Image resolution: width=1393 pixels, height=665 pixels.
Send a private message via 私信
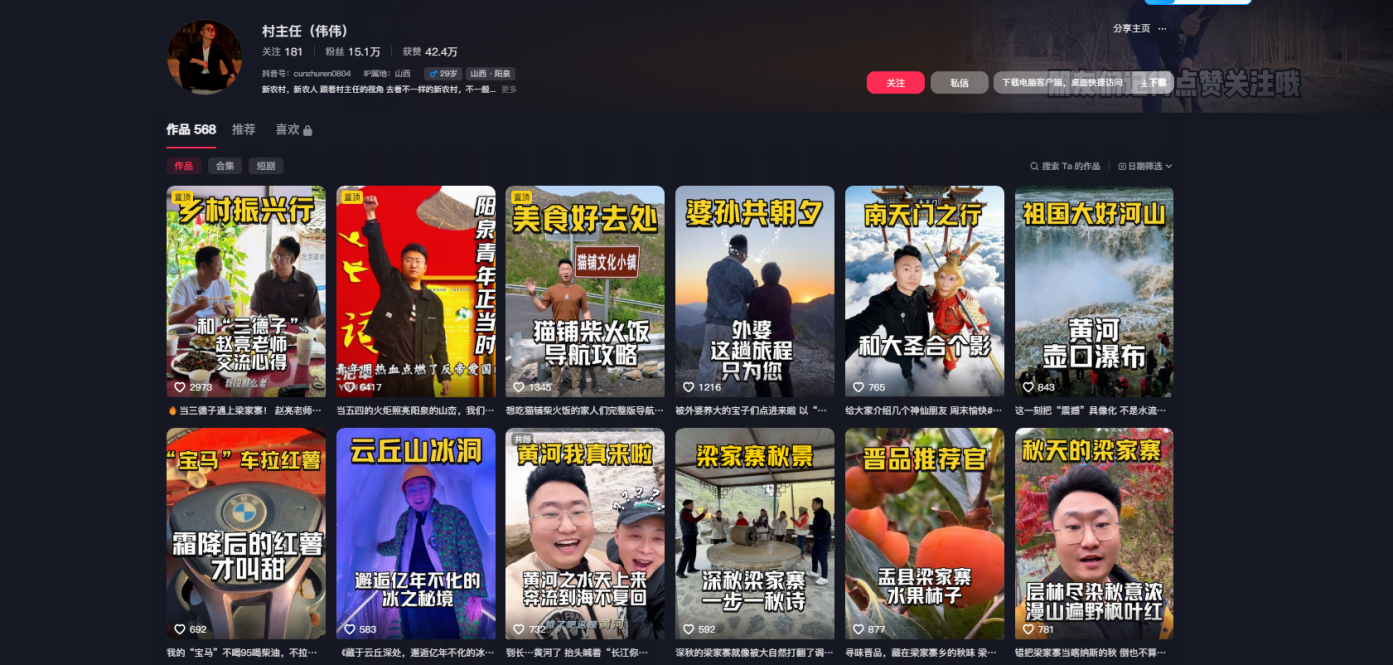coord(958,83)
